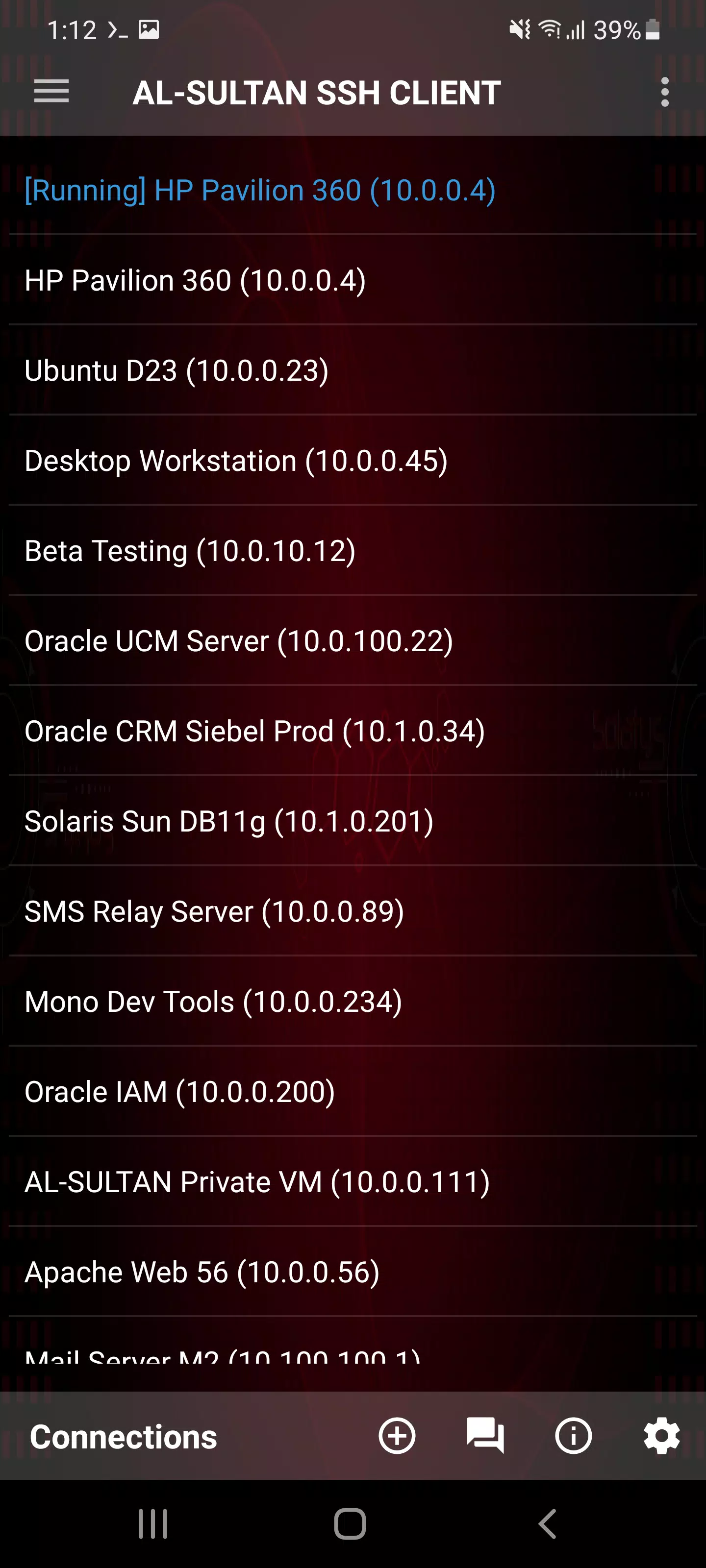Select Apache Web 56 connection
706x1568 pixels.
pos(353,1271)
